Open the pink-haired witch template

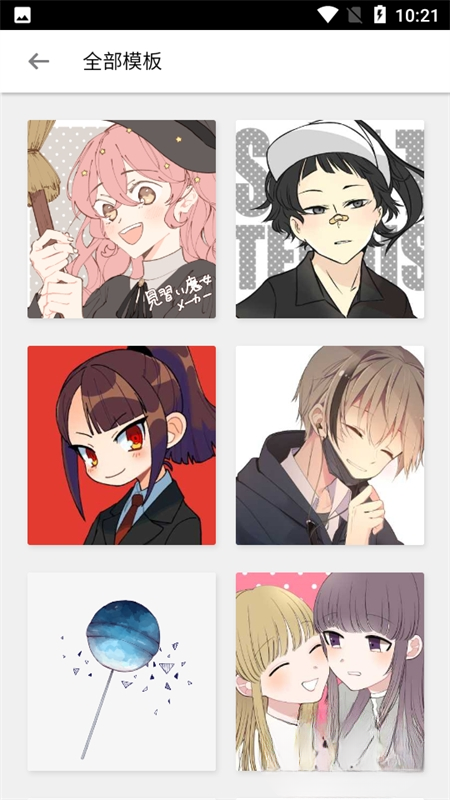click(x=121, y=219)
